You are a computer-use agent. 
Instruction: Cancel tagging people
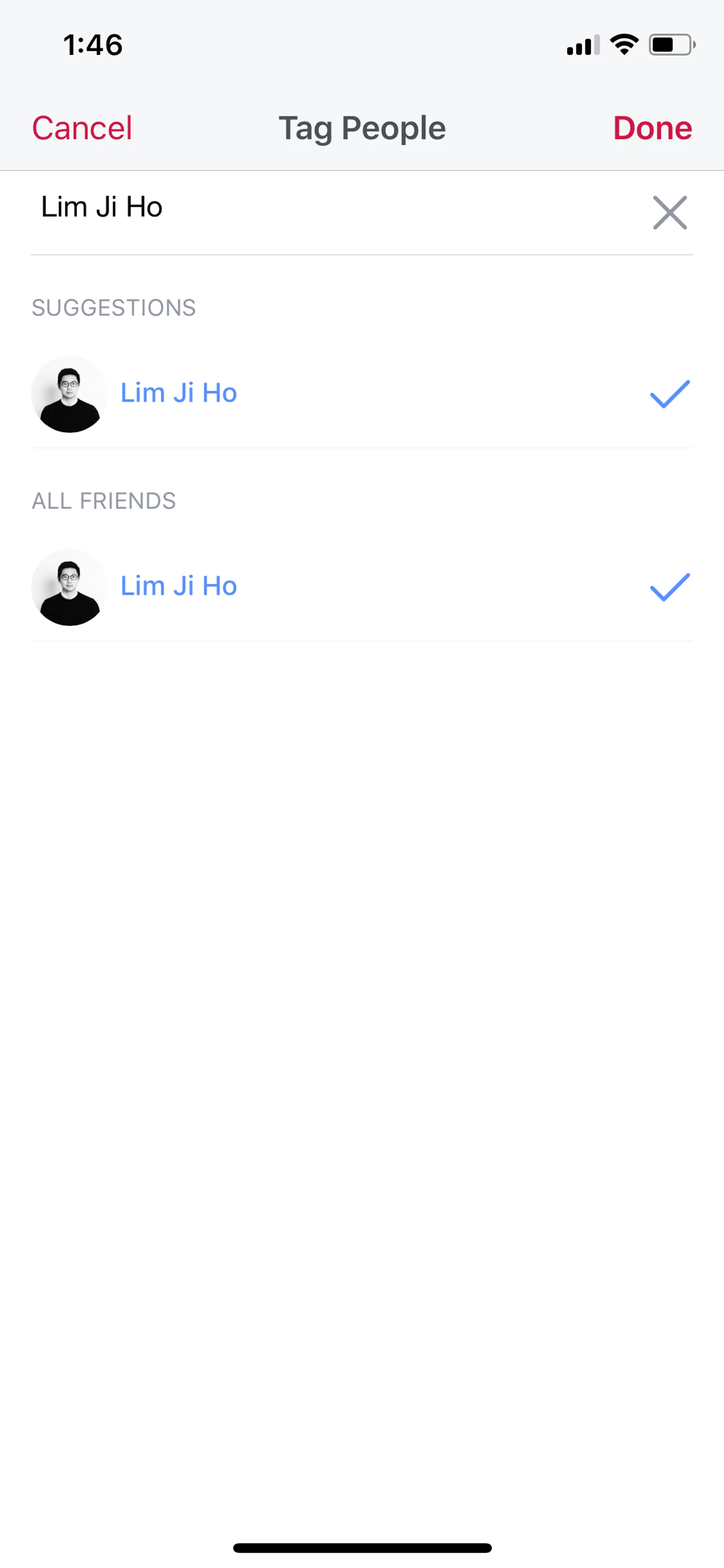click(82, 128)
